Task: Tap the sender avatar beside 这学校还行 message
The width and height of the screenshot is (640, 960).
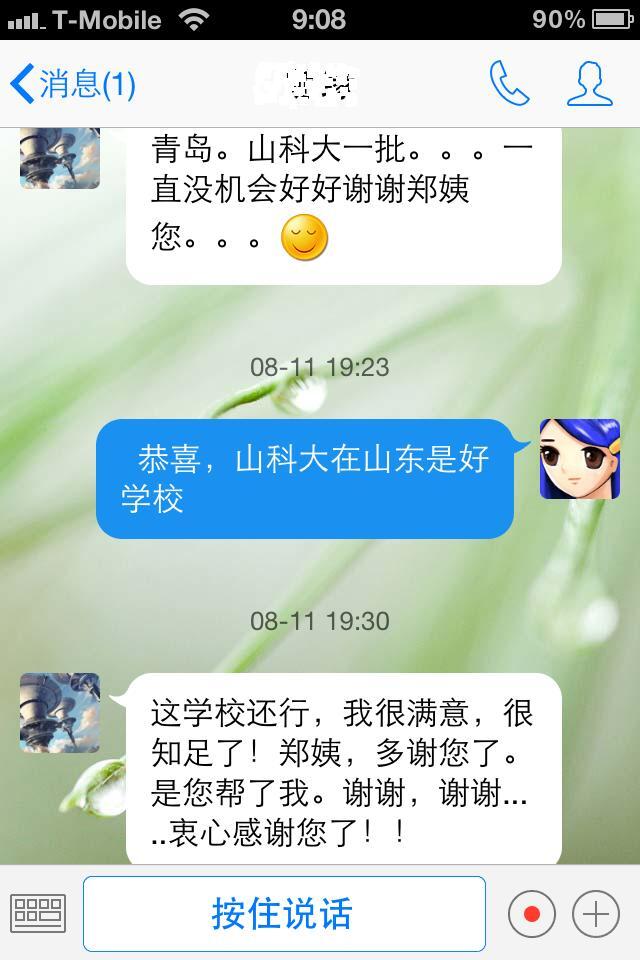Action: 60,712
